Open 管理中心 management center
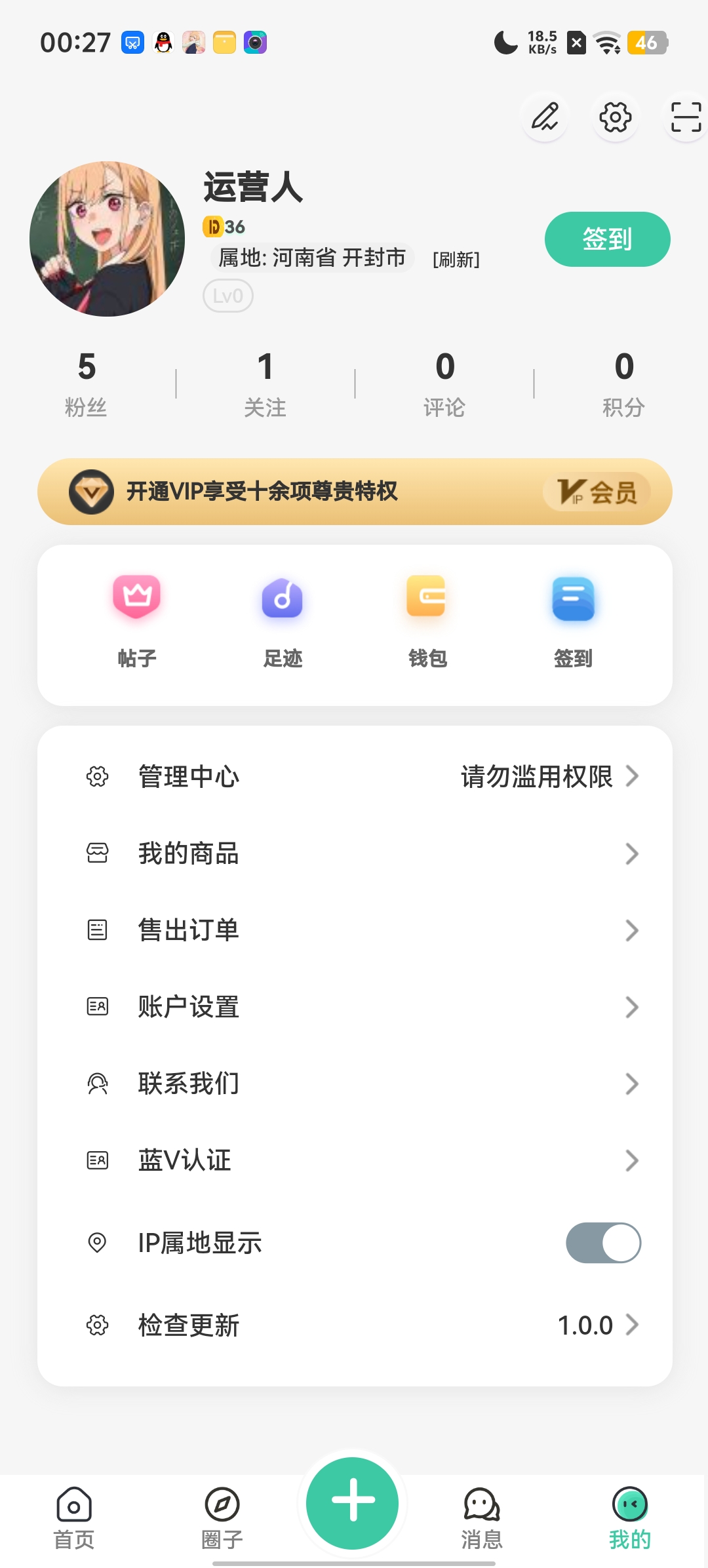The image size is (708, 1568). pyautogui.click(x=355, y=777)
